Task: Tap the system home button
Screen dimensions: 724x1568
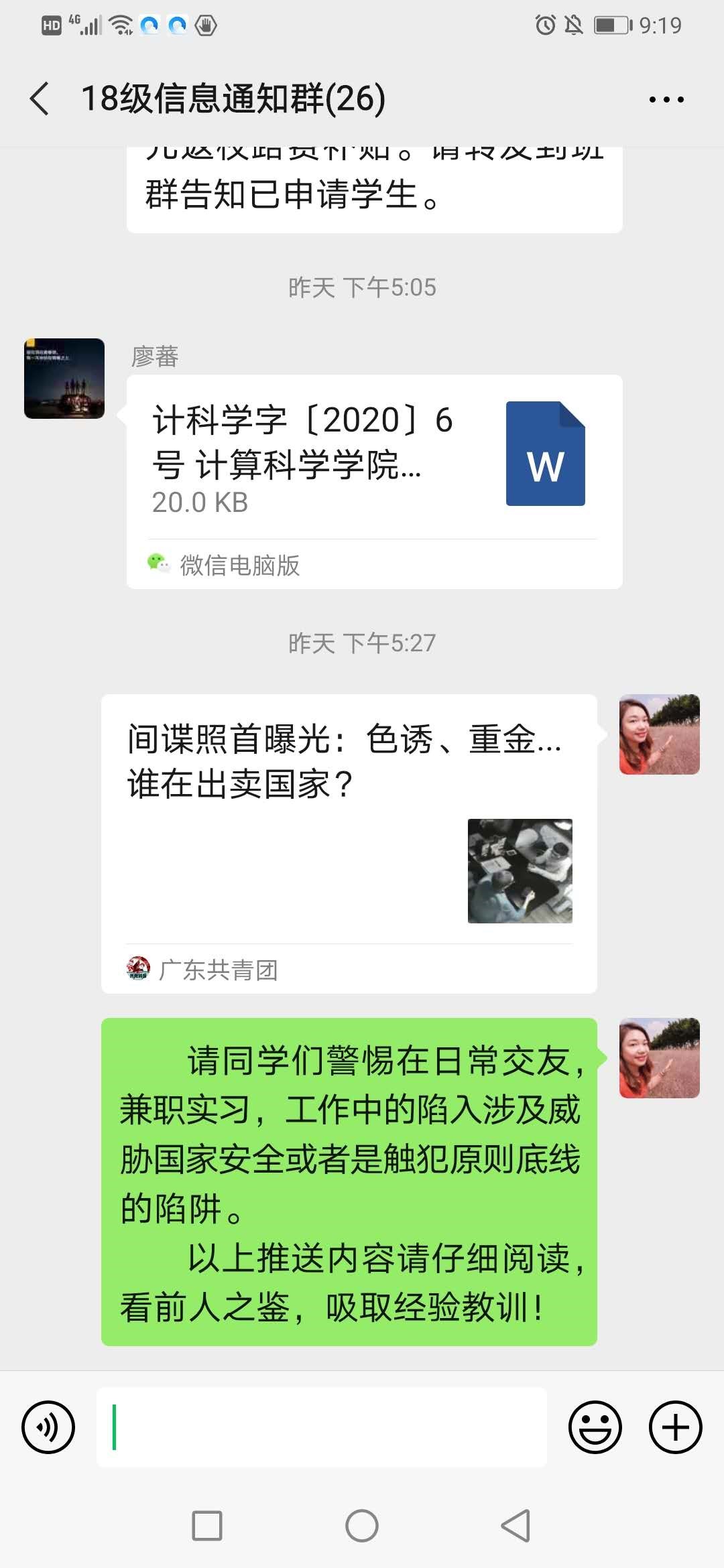Action: [362, 1526]
